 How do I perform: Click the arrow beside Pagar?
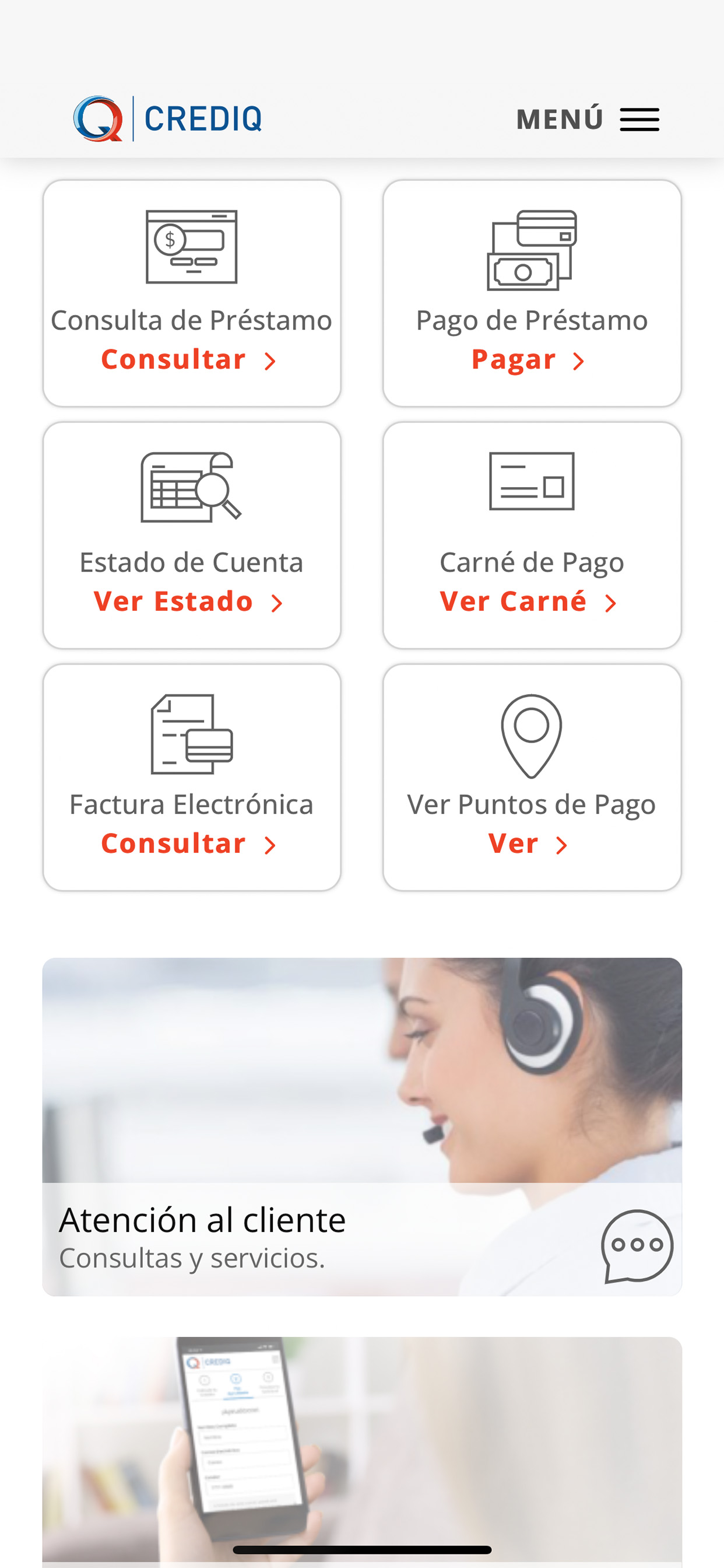point(579,360)
